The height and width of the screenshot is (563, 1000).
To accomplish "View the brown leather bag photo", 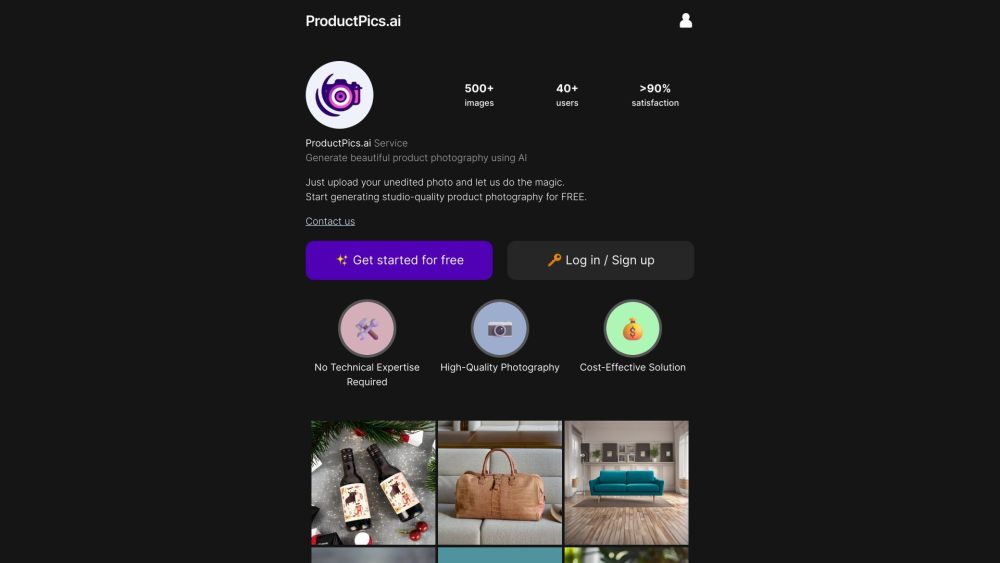I will click(x=500, y=482).
